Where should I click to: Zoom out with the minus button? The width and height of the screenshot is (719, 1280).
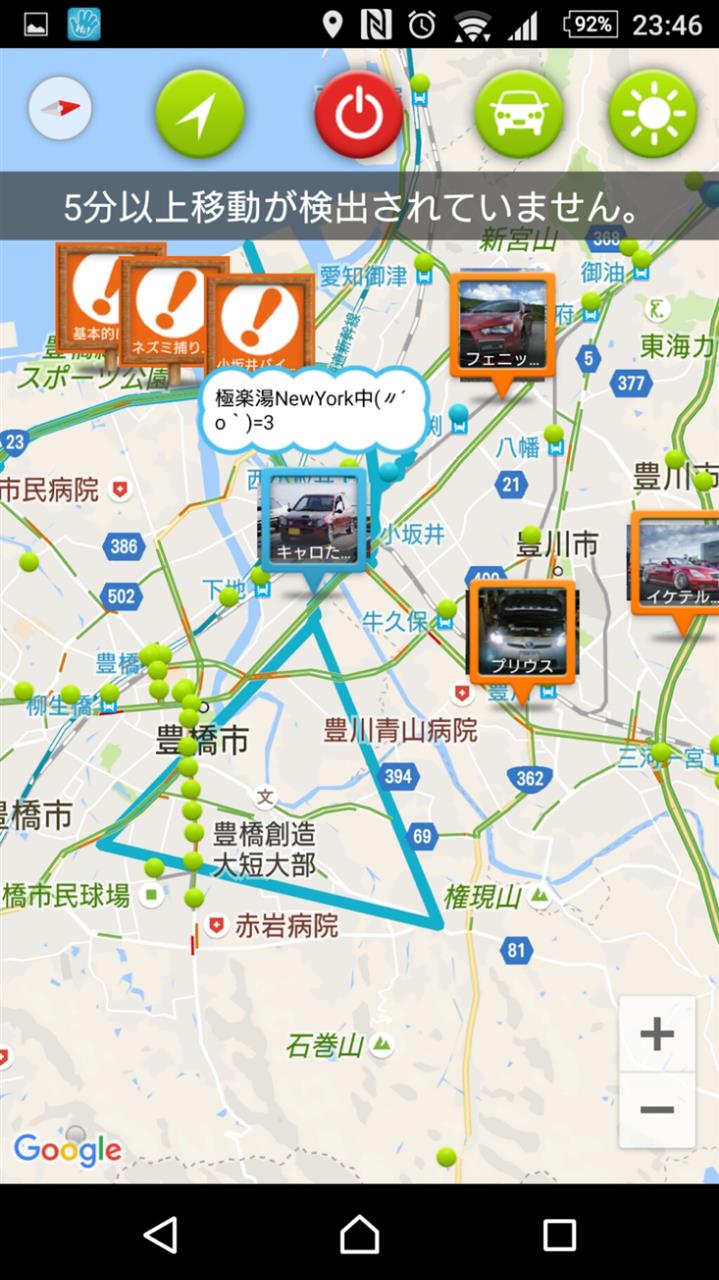656,1110
